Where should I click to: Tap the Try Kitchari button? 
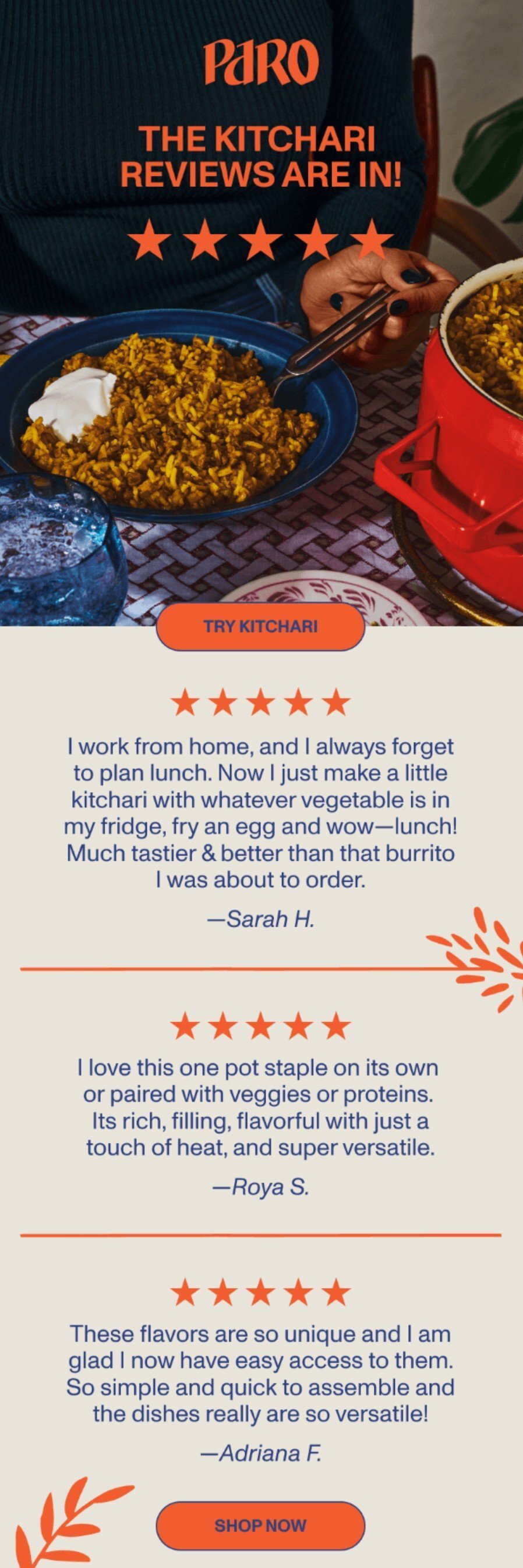260,626
